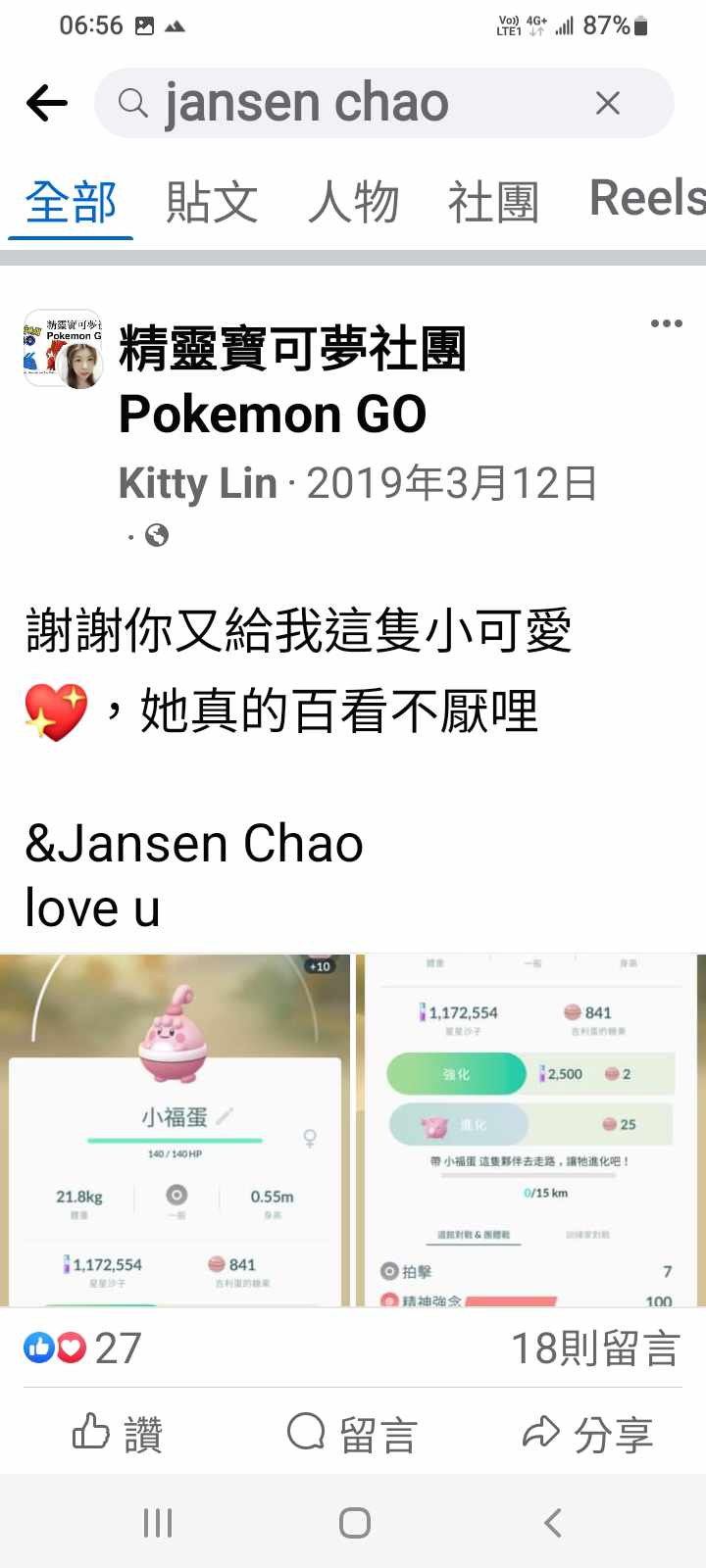Select the 全部 tab
Image resolution: width=706 pixels, height=1568 pixels.
pos(71,202)
